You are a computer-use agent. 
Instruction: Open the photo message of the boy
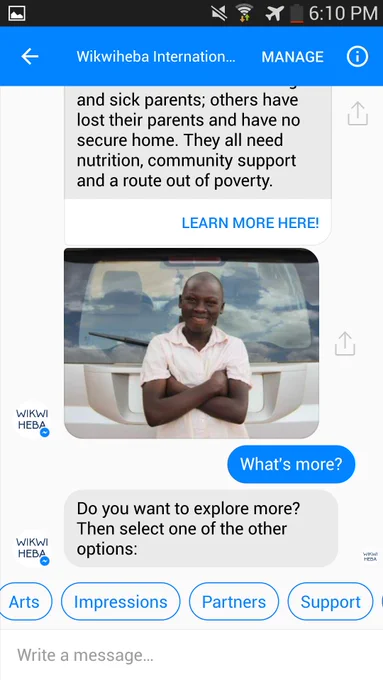coord(191,343)
